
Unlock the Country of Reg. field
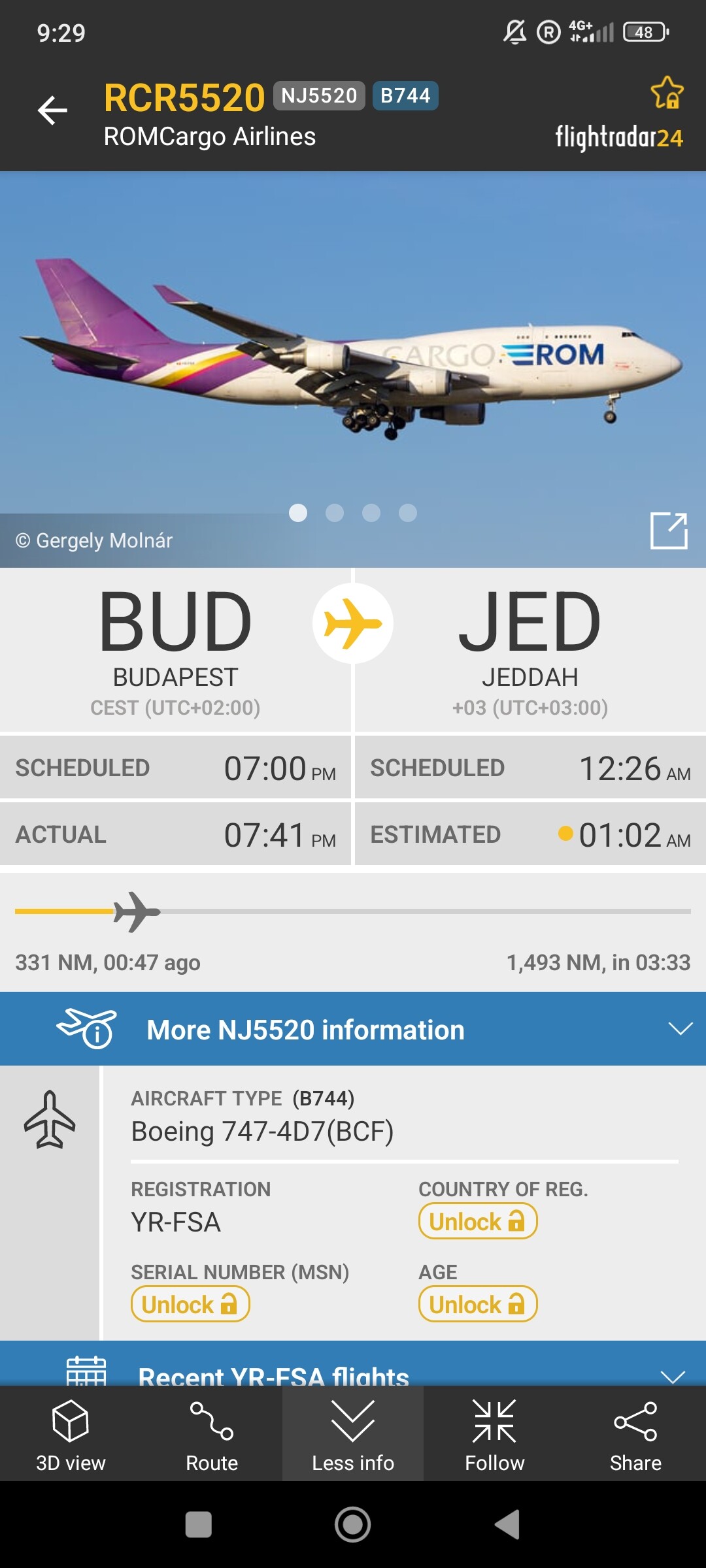[x=478, y=1222]
